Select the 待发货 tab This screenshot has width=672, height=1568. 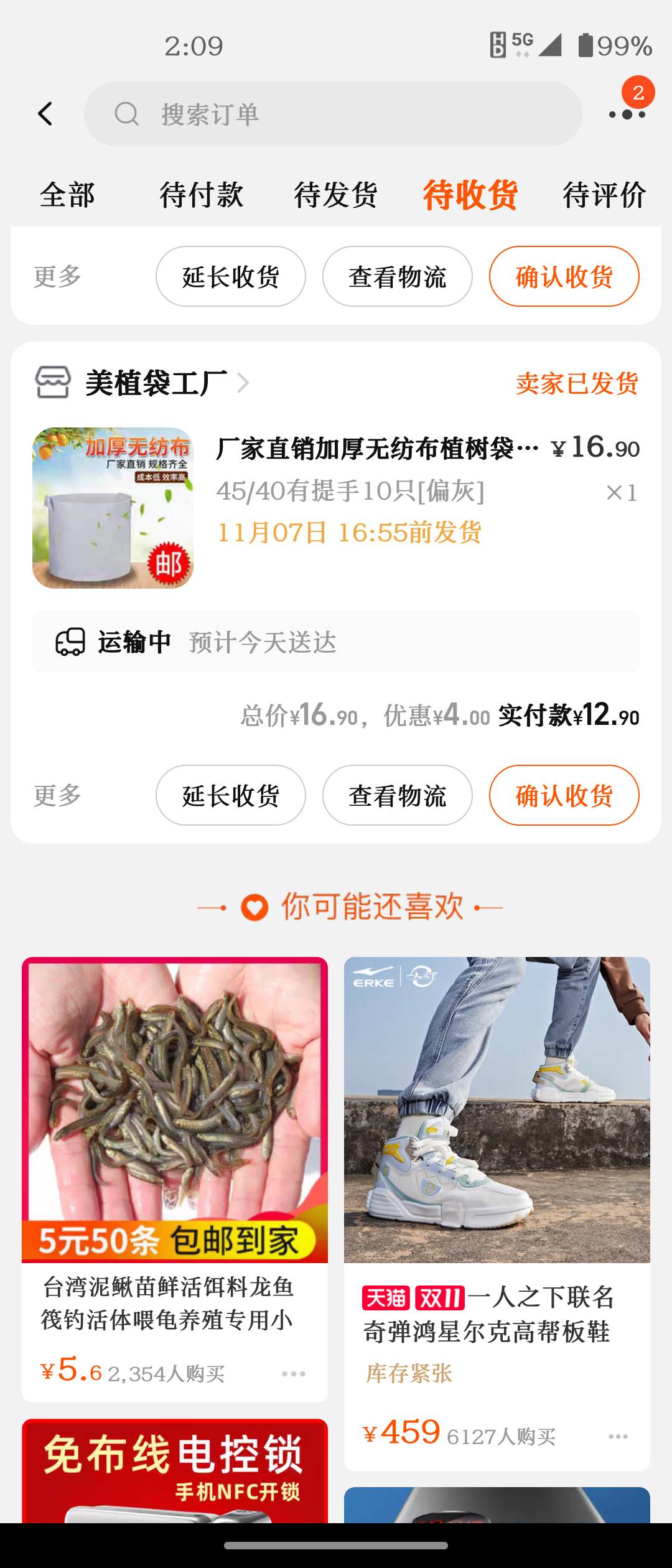tap(335, 195)
